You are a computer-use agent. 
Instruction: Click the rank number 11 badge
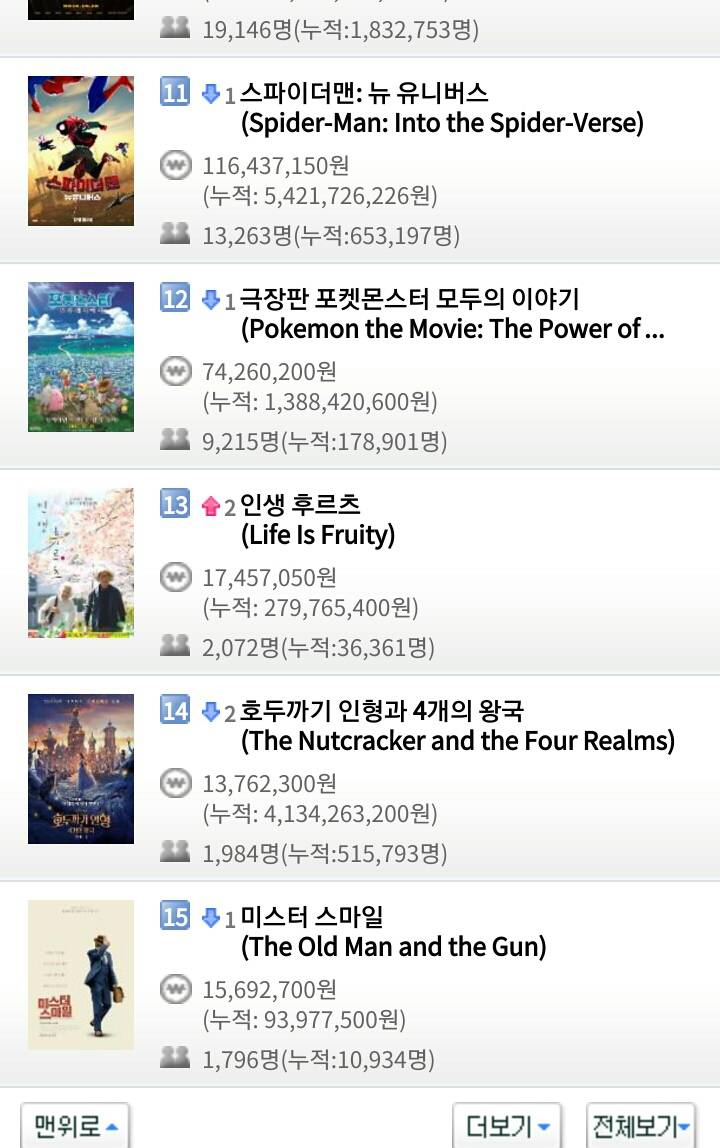click(x=175, y=91)
